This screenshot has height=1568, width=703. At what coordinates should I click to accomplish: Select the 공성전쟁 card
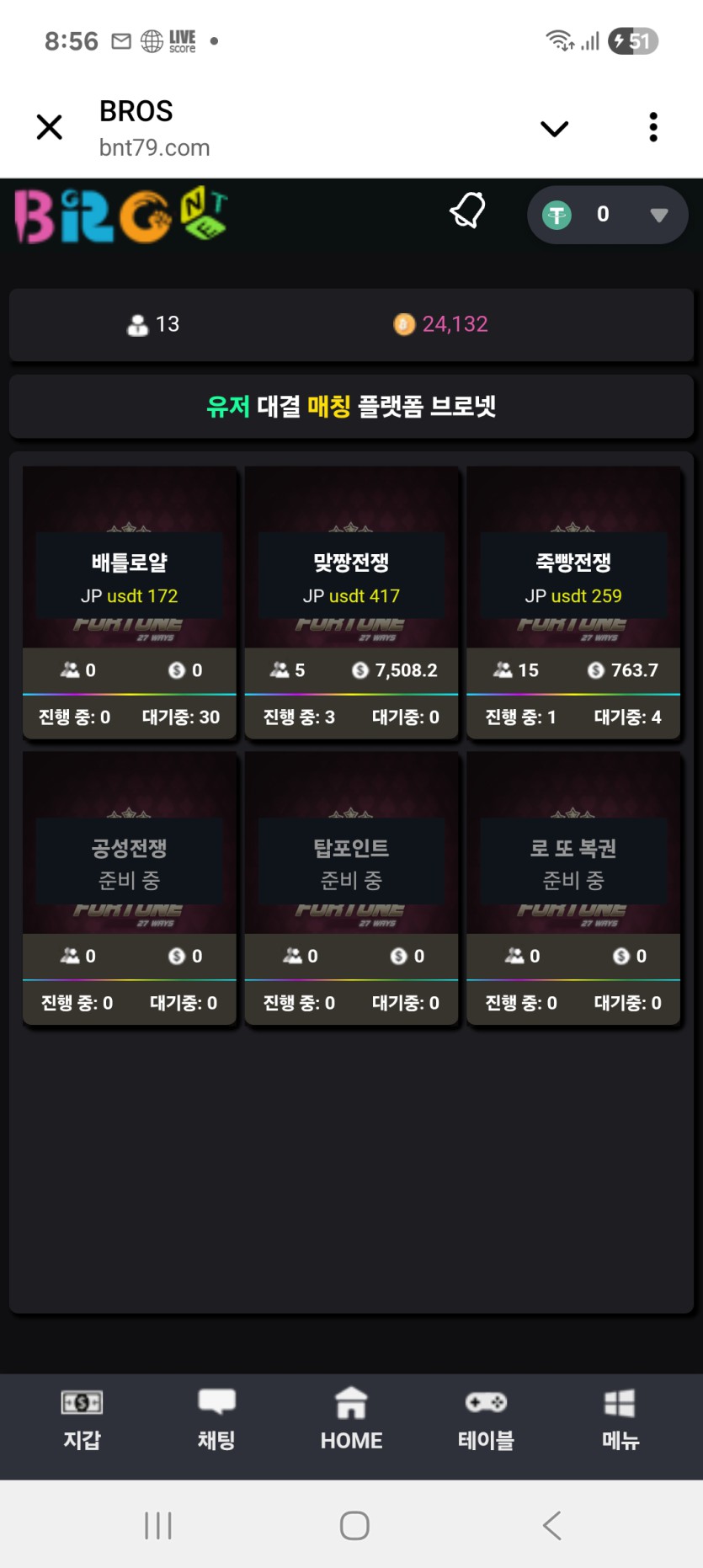[130, 863]
